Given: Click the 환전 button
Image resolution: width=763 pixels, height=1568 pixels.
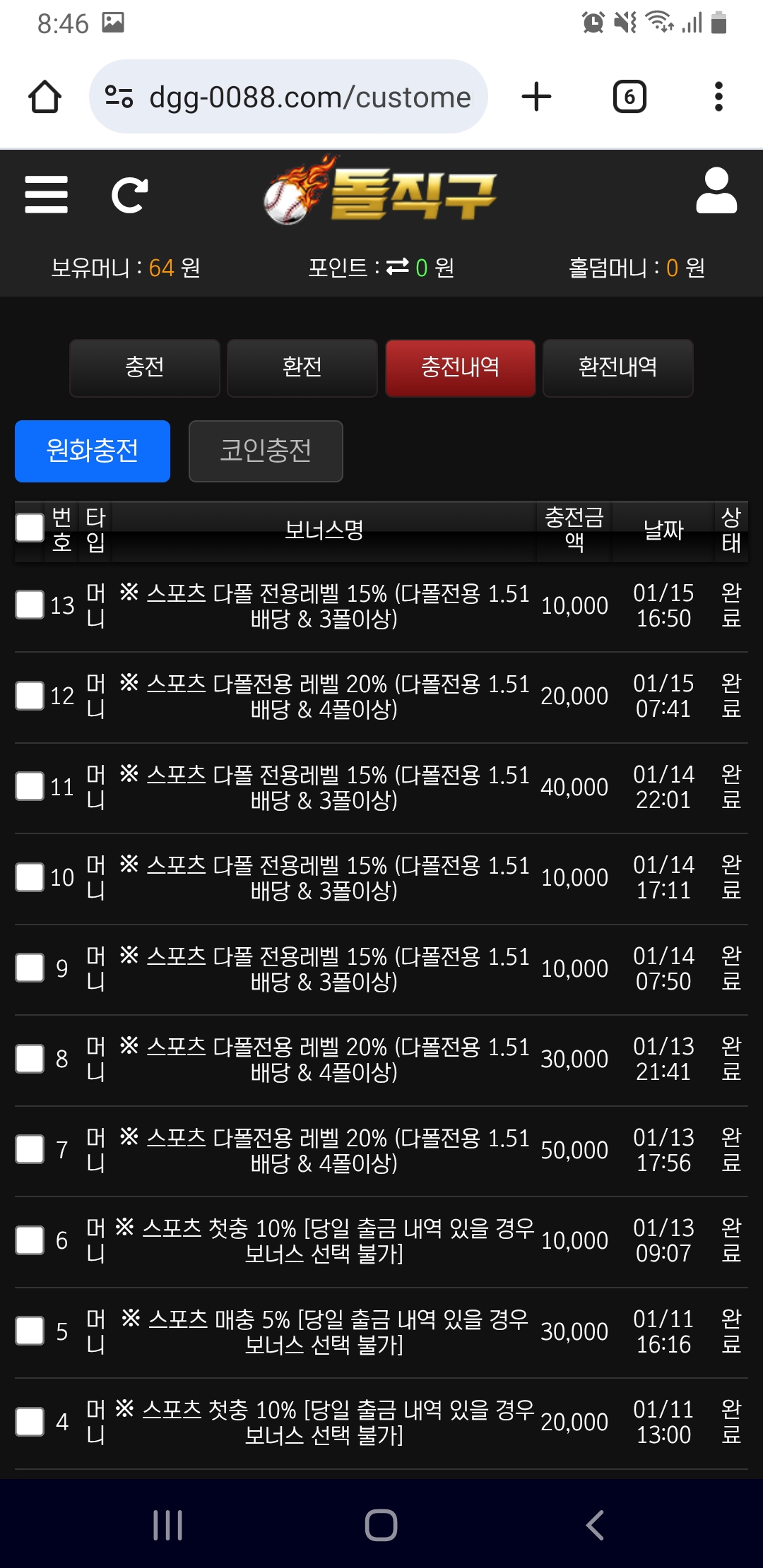Looking at the screenshot, I should click(x=302, y=368).
